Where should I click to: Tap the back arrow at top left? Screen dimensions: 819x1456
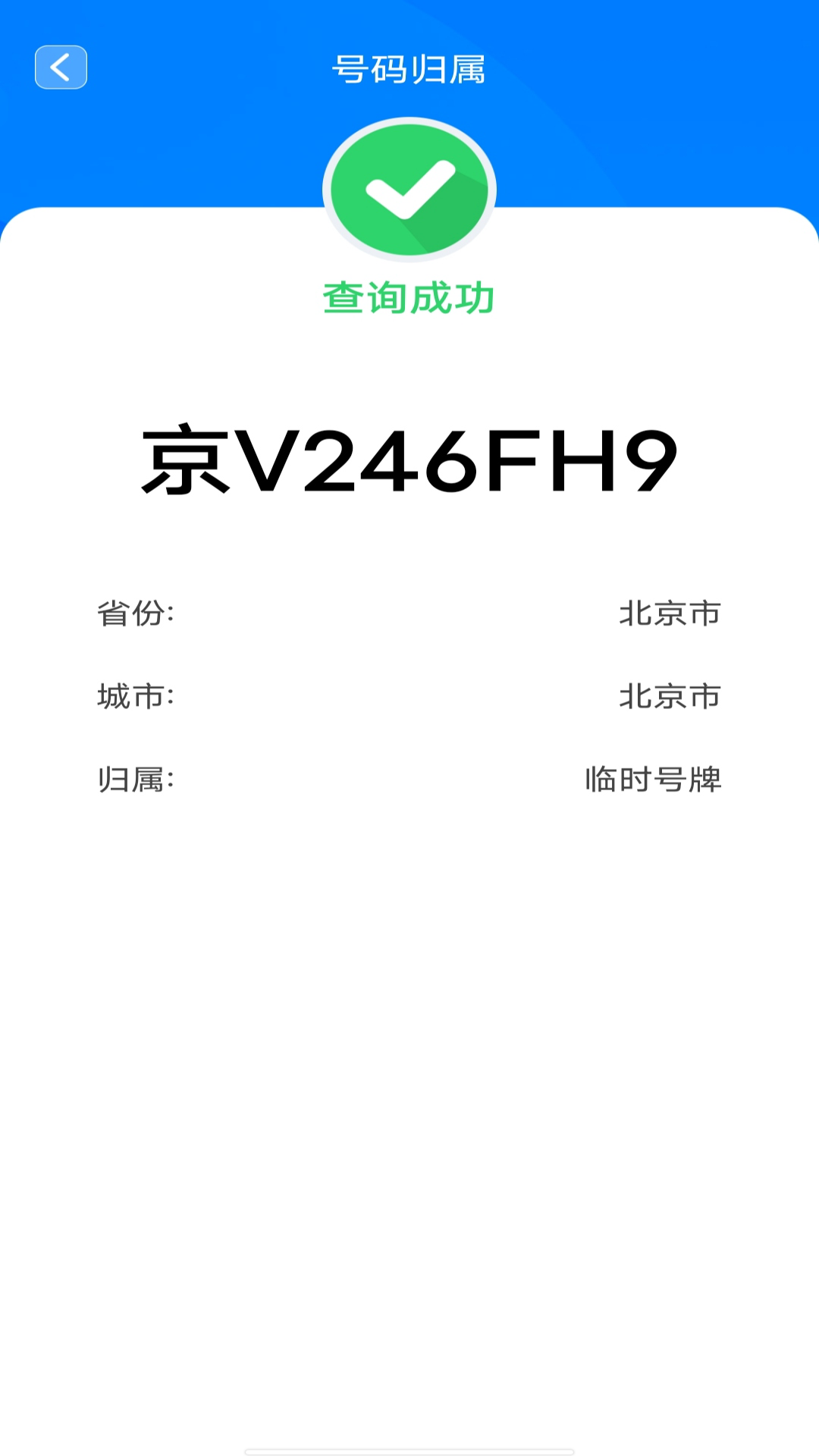point(61,67)
